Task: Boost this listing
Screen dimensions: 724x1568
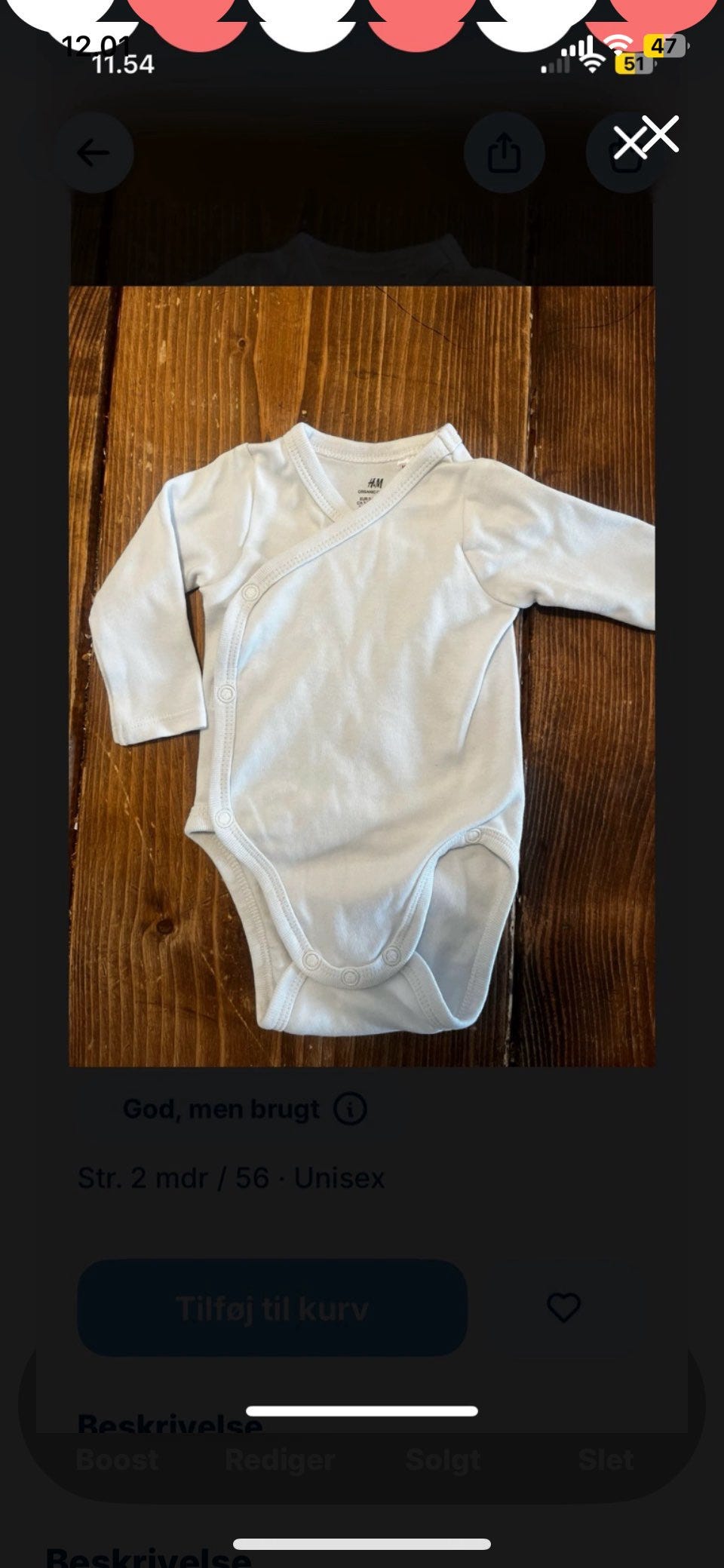Action: (x=117, y=1460)
